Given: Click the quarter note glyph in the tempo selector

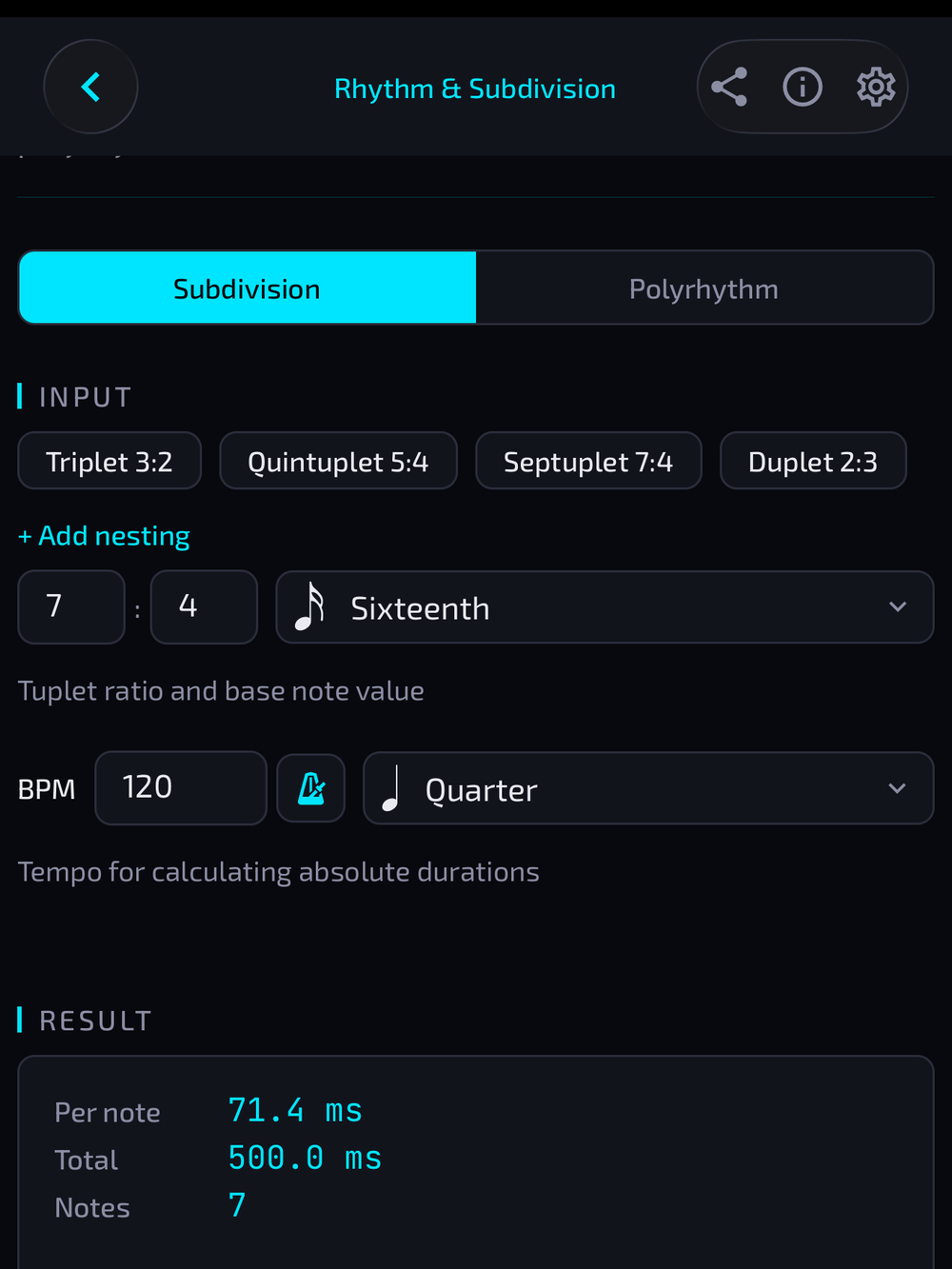Looking at the screenshot, I should (x=390, y=787).
